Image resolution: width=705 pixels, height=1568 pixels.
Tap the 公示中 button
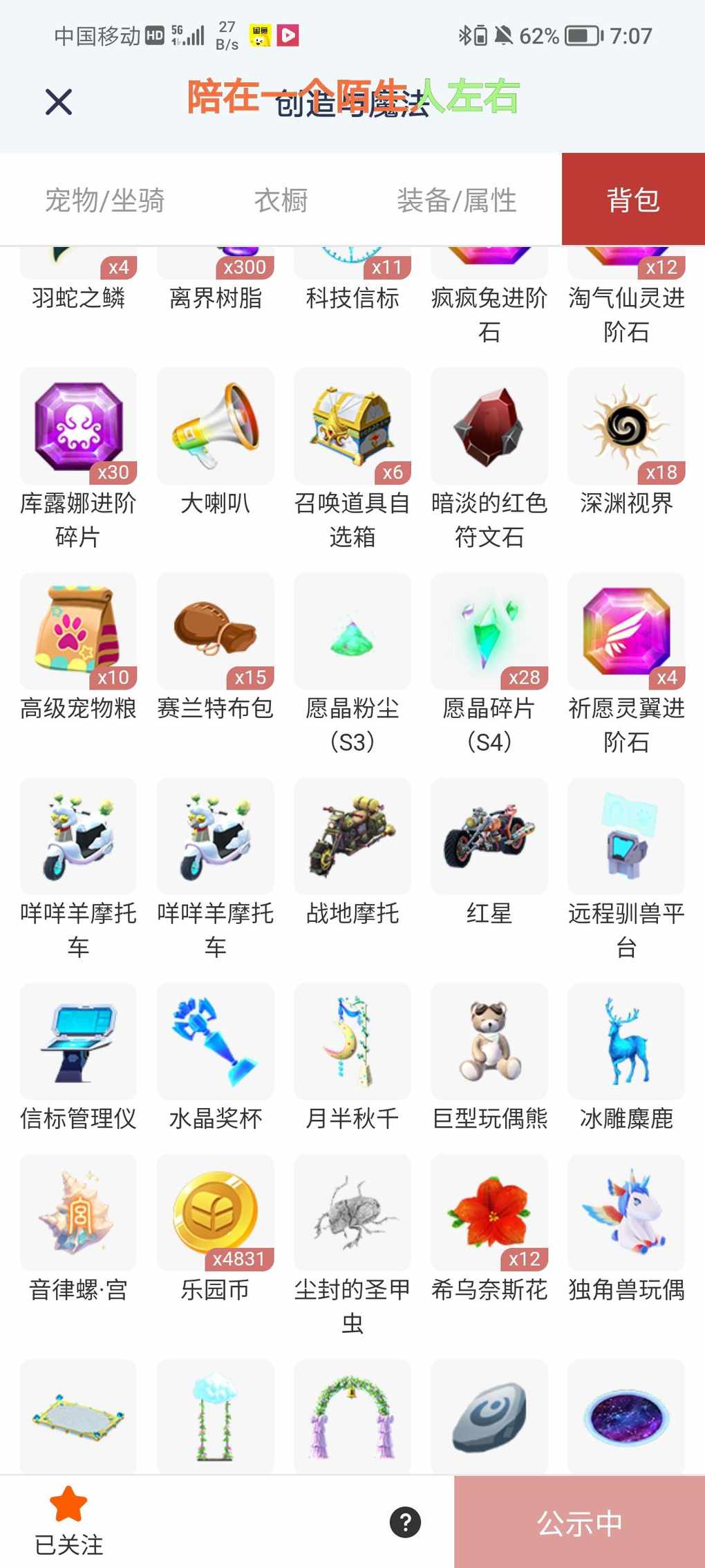(x=579, y=1522)
